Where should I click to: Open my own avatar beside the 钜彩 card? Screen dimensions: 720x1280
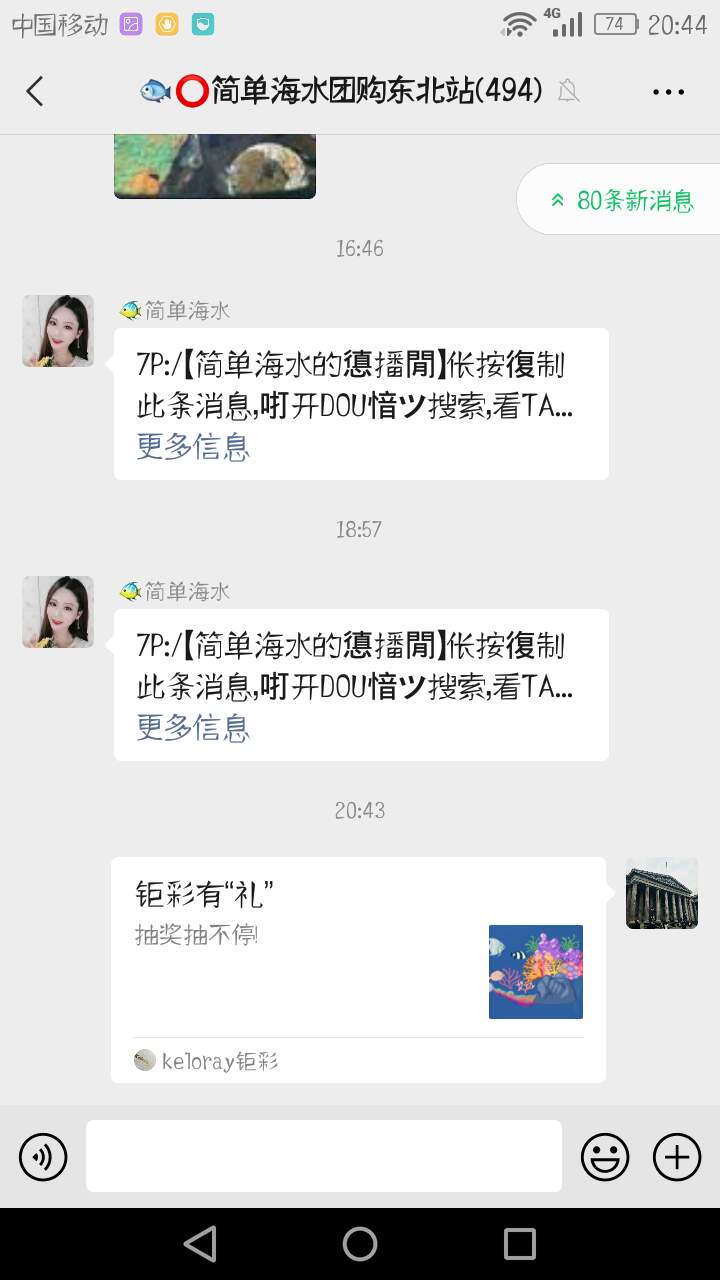[x=662, y=893]
